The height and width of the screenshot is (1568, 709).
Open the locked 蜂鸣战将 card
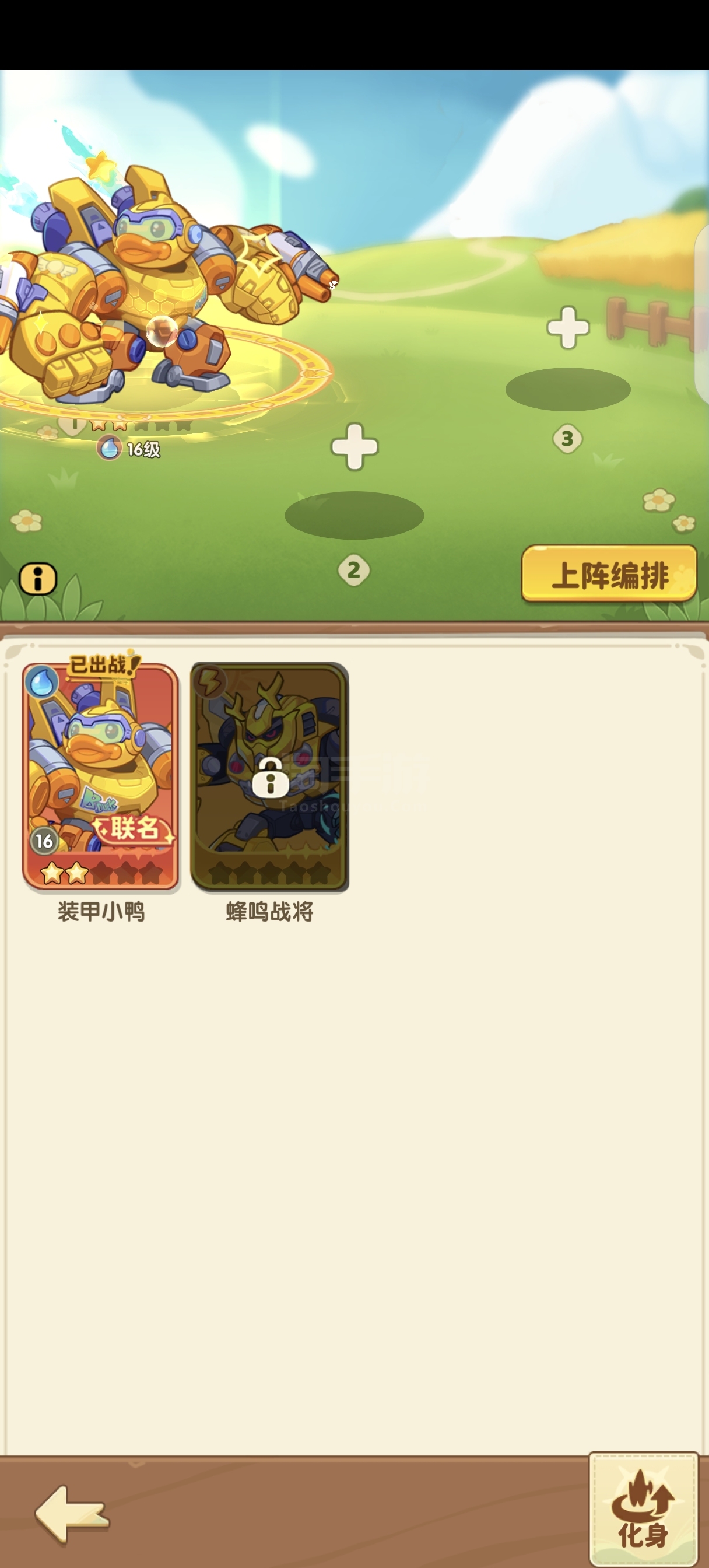[x=269, y=778]
